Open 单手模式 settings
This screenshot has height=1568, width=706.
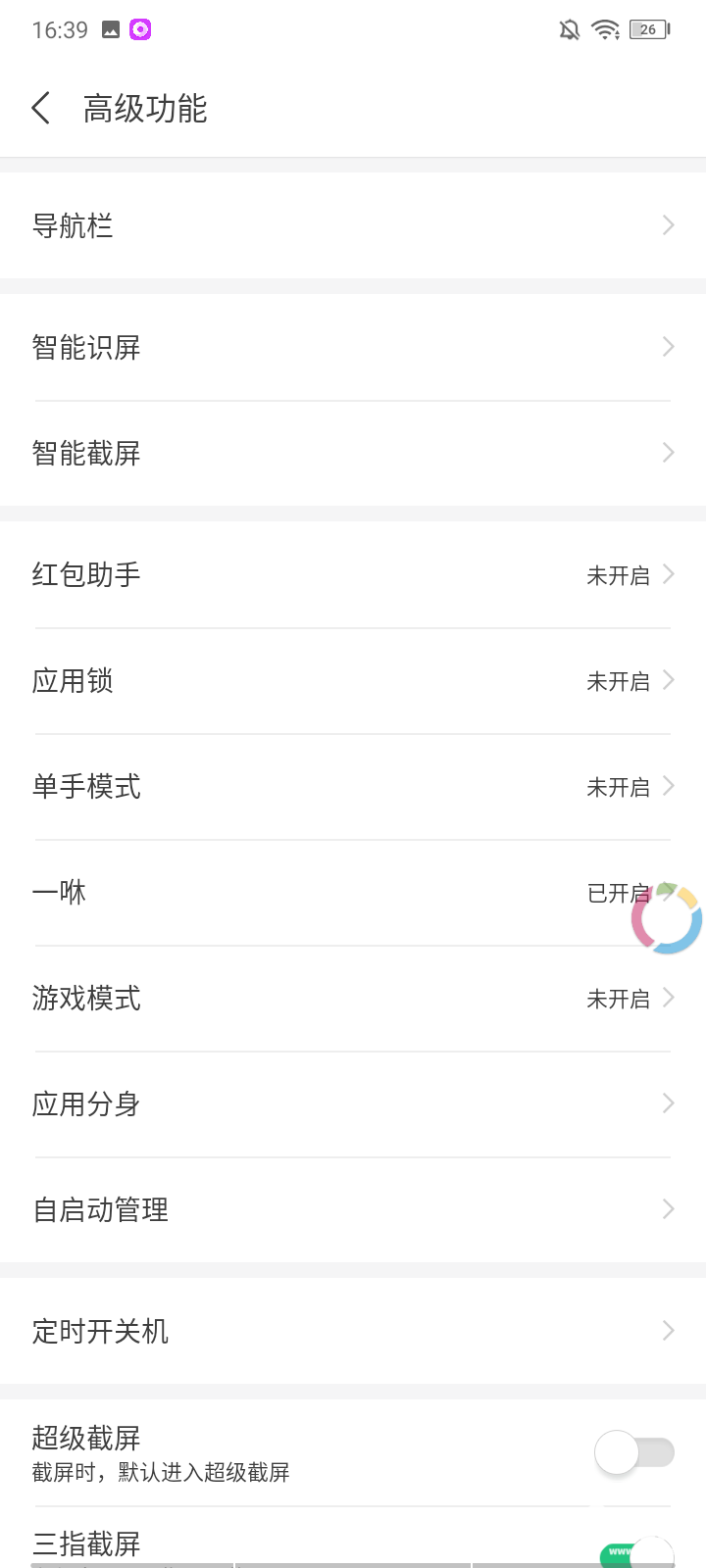pos(353,786)
